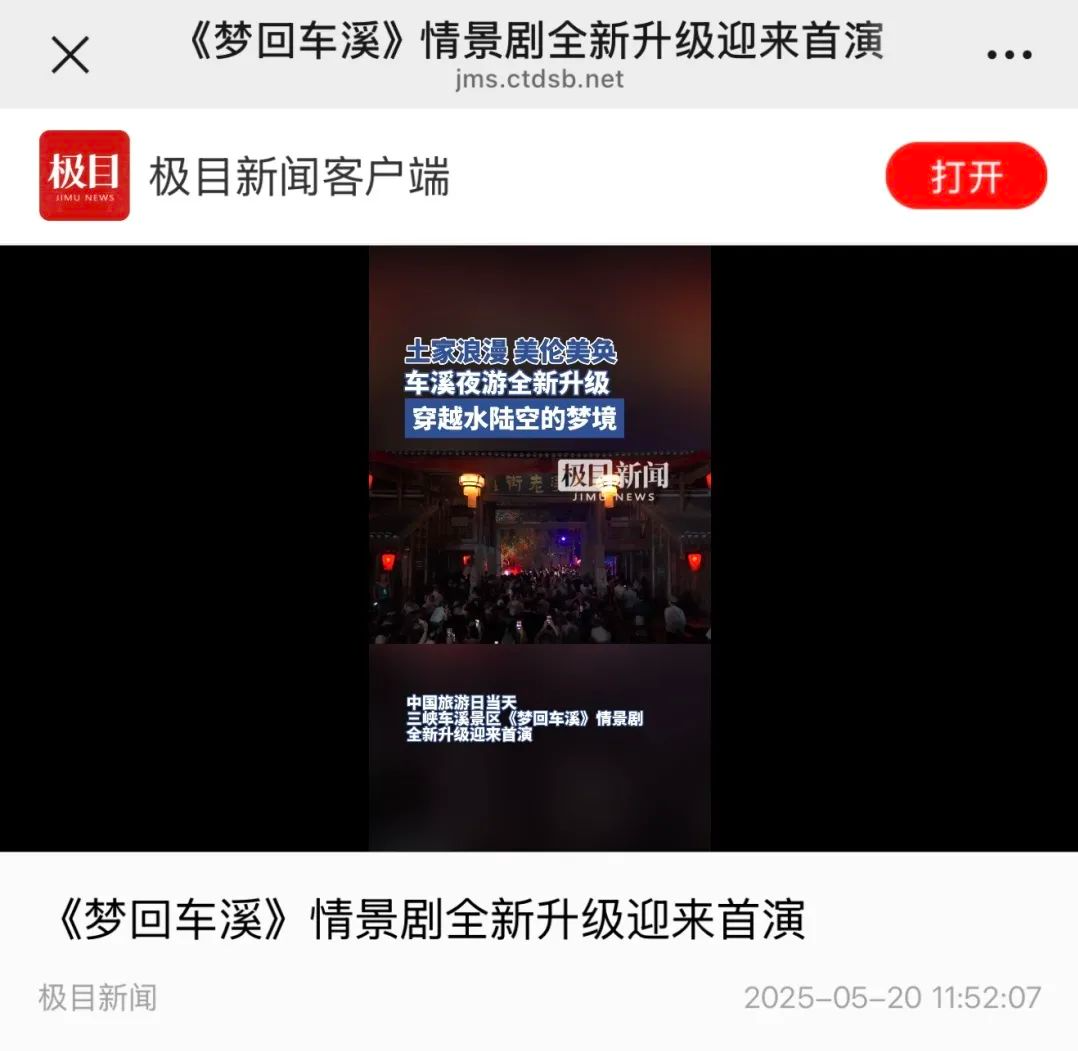This screenshot has width=1078, height=1051.
Task: Close the in-app browser page
Action: pos(70,55)
